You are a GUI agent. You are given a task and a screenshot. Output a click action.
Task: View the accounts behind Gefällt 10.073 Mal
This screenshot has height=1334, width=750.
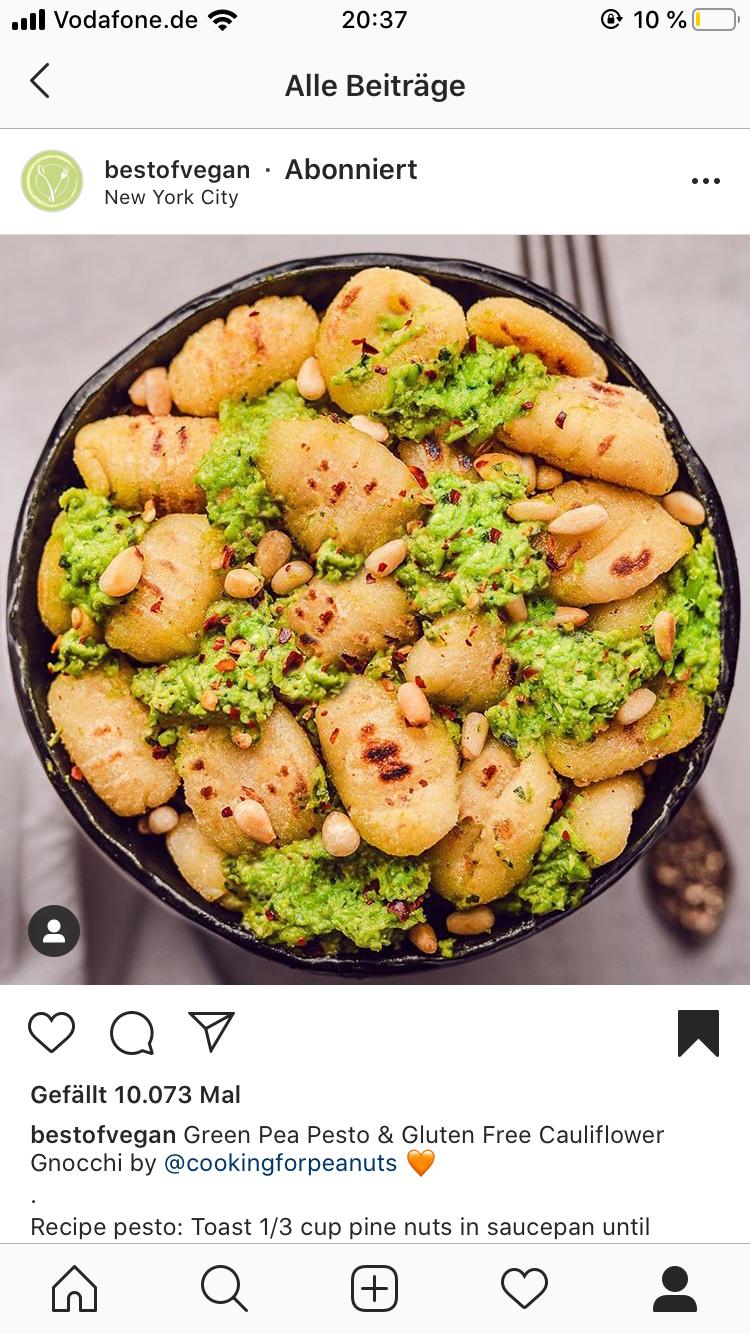[136, 1094]
